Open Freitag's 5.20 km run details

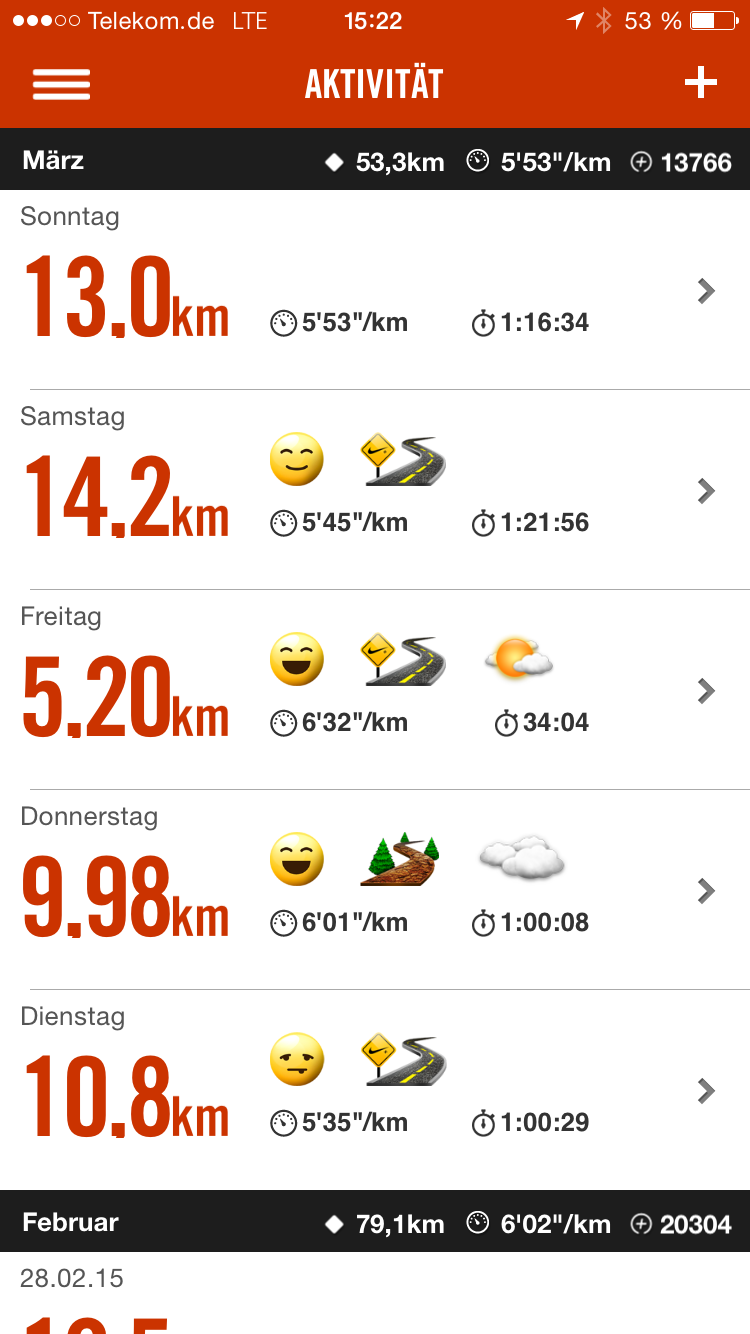[x=375, y=691]
